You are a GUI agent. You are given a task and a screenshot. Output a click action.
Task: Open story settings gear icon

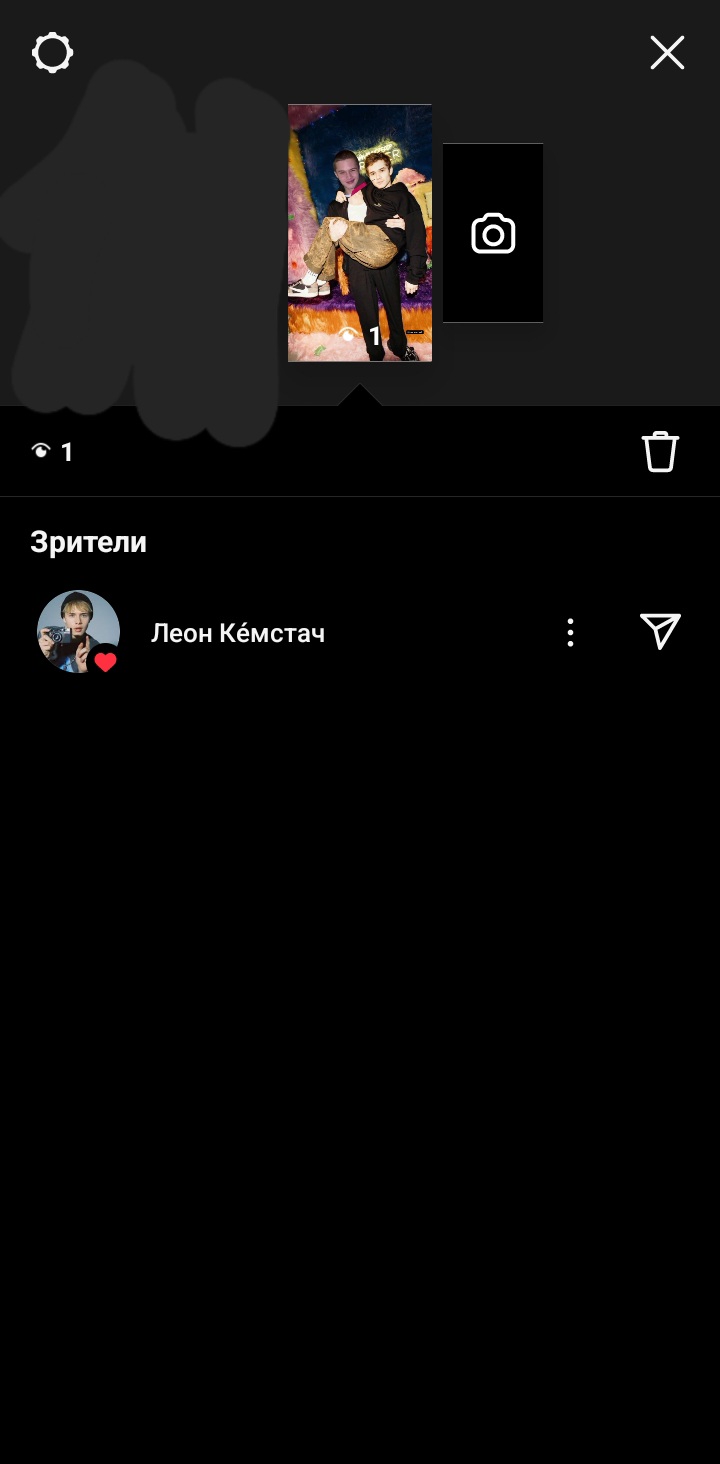(52, 52)
